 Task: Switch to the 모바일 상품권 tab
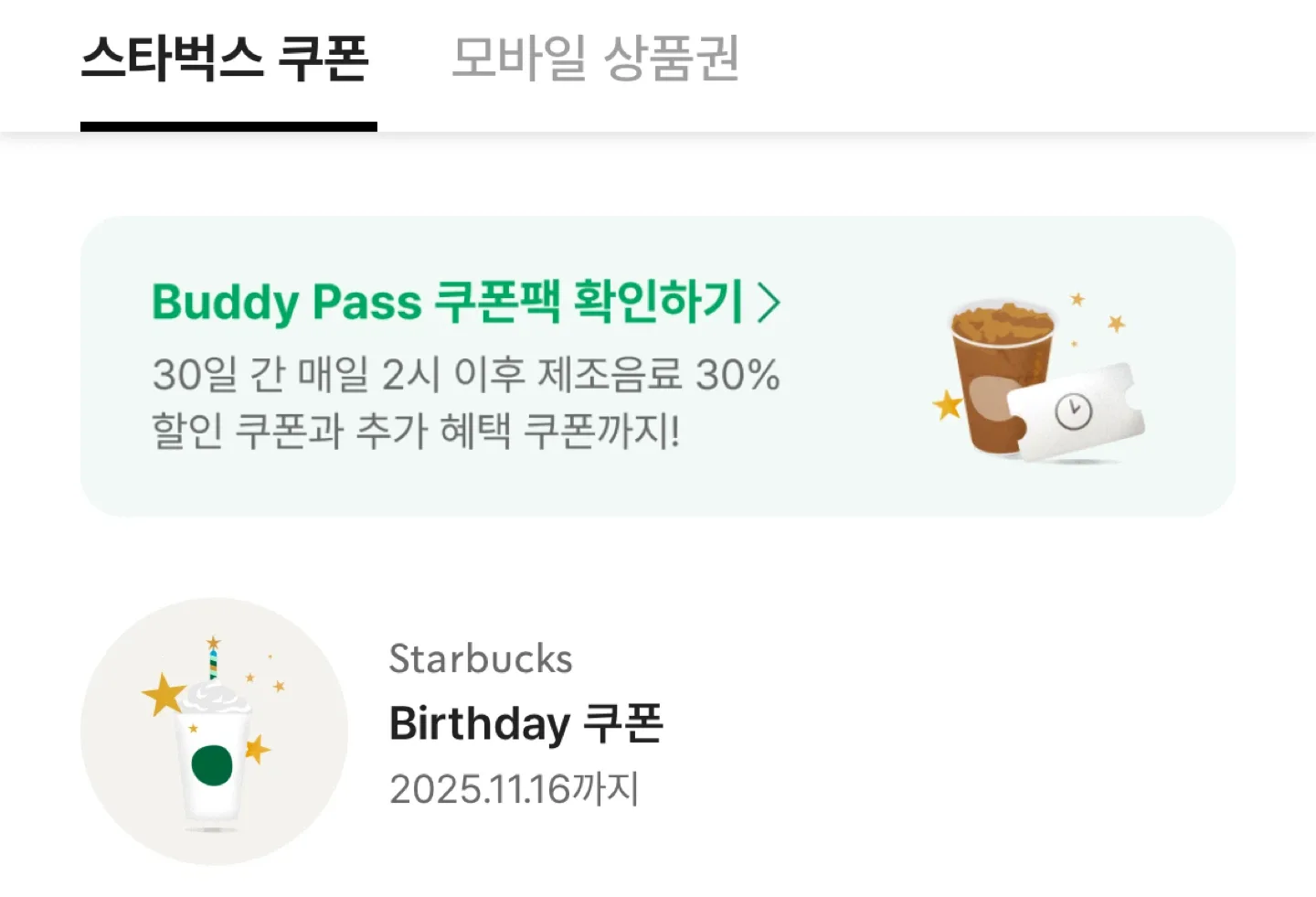(x=595, y=60)
